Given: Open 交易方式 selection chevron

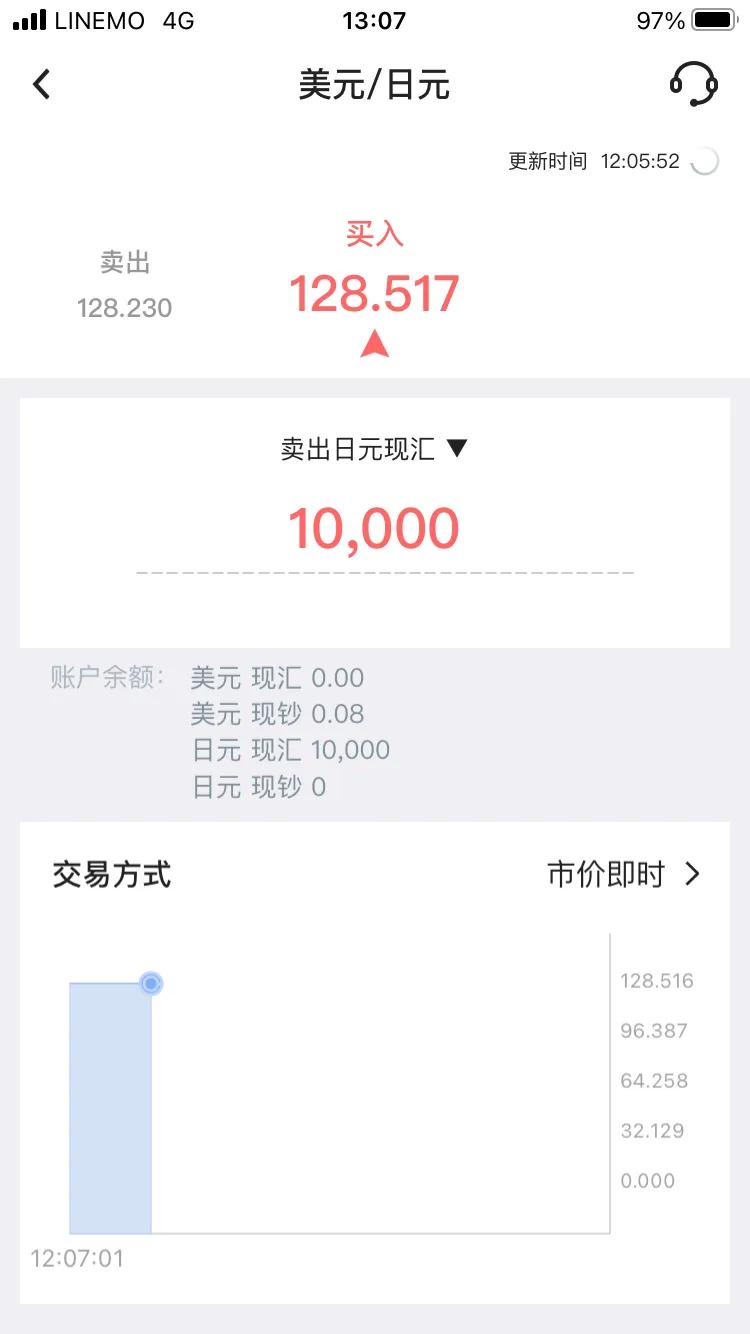Looking at the screenshot, I should pos(691,873).
